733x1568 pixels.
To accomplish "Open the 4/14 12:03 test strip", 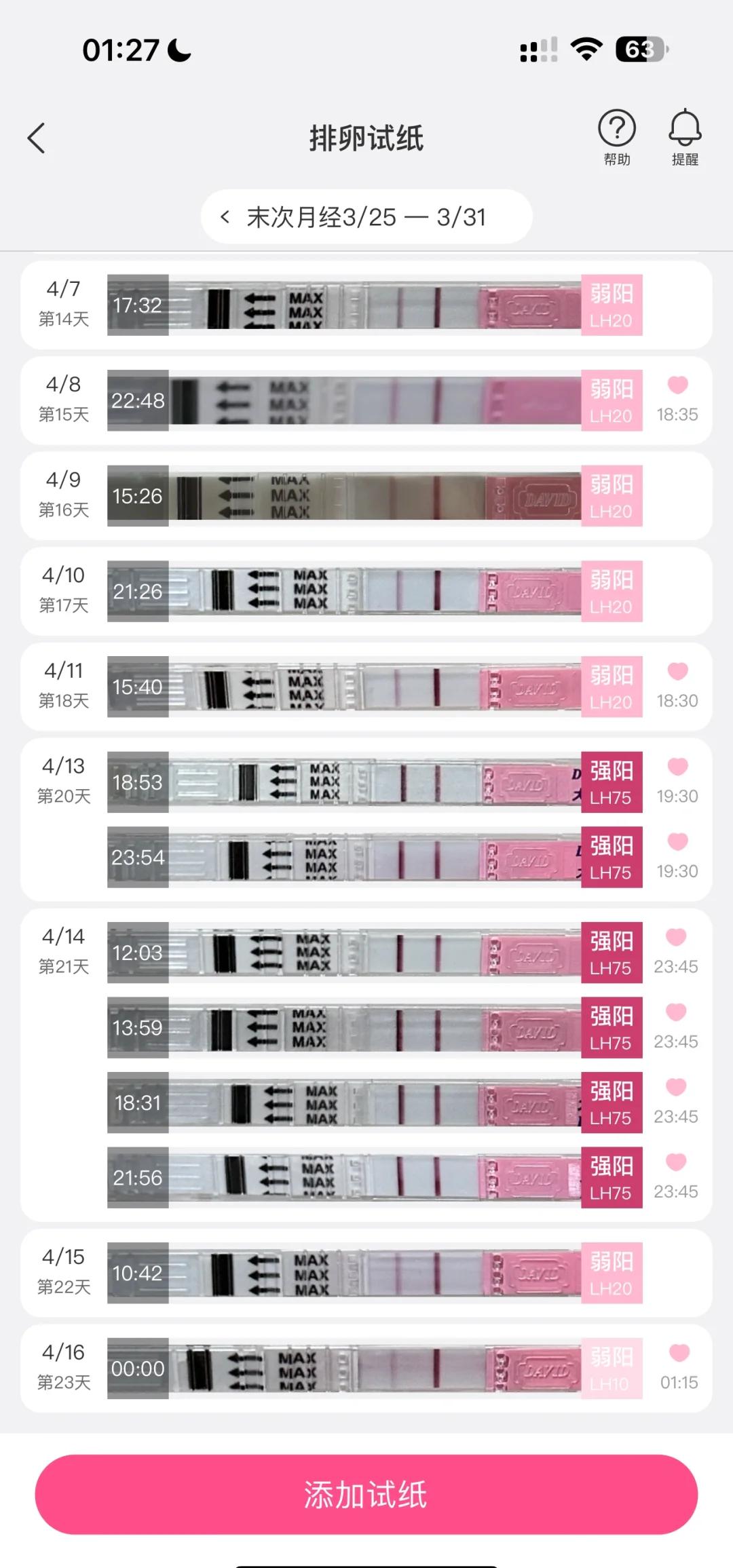I will (375, 953).
